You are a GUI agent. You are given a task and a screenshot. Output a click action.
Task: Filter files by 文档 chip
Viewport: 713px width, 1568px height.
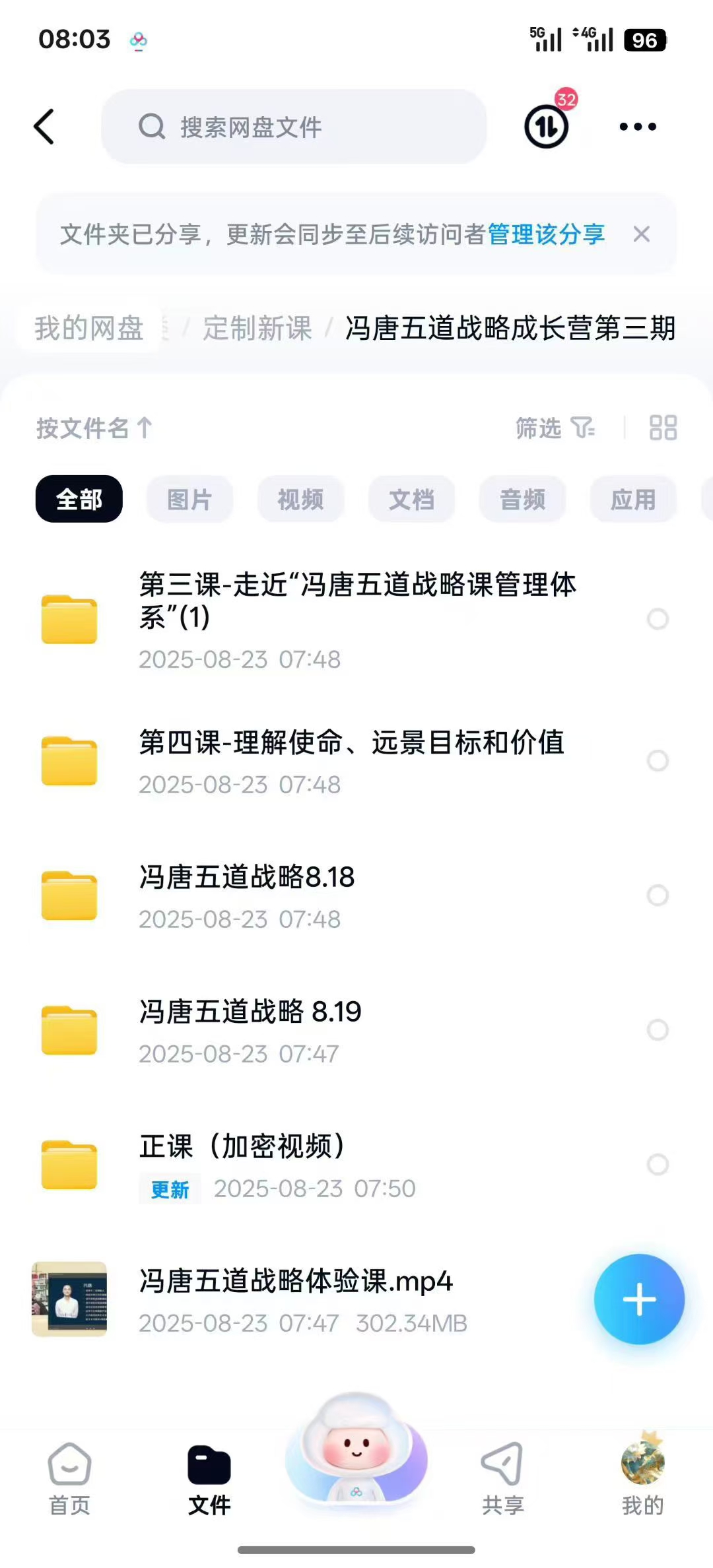tap(411, 500)
